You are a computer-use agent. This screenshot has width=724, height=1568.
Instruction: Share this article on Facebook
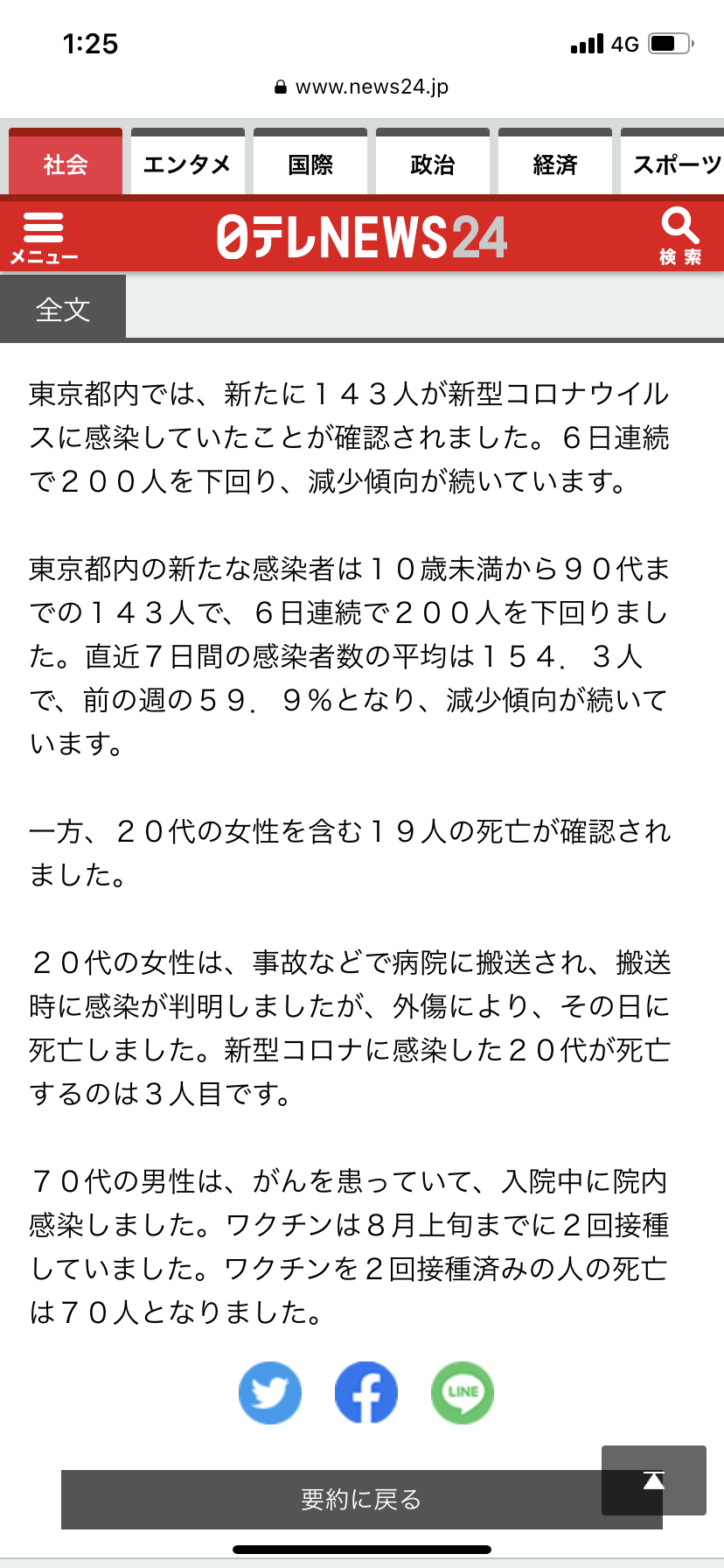pos(366,1392)
